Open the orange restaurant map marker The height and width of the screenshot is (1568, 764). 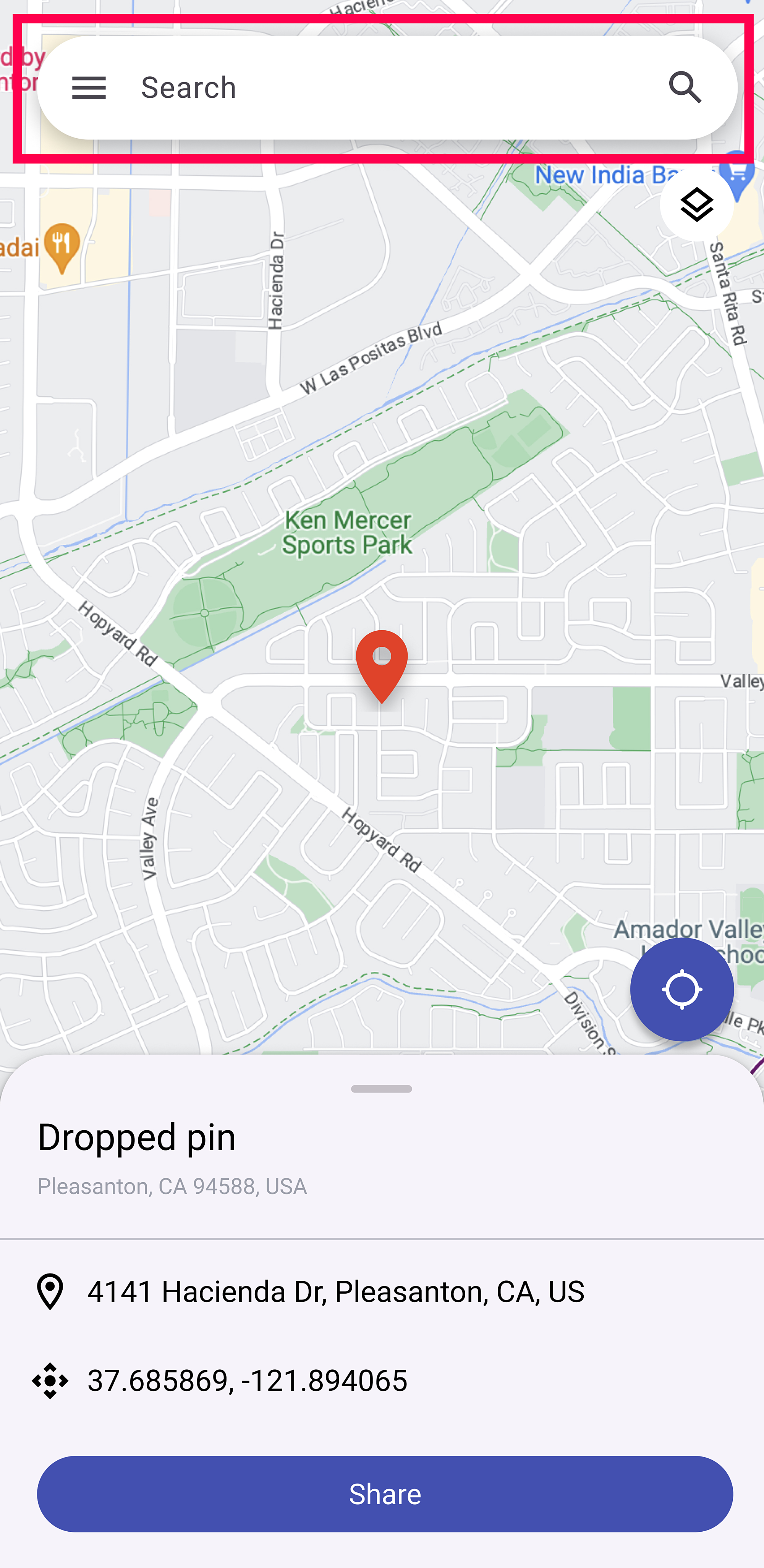point(62,245)
